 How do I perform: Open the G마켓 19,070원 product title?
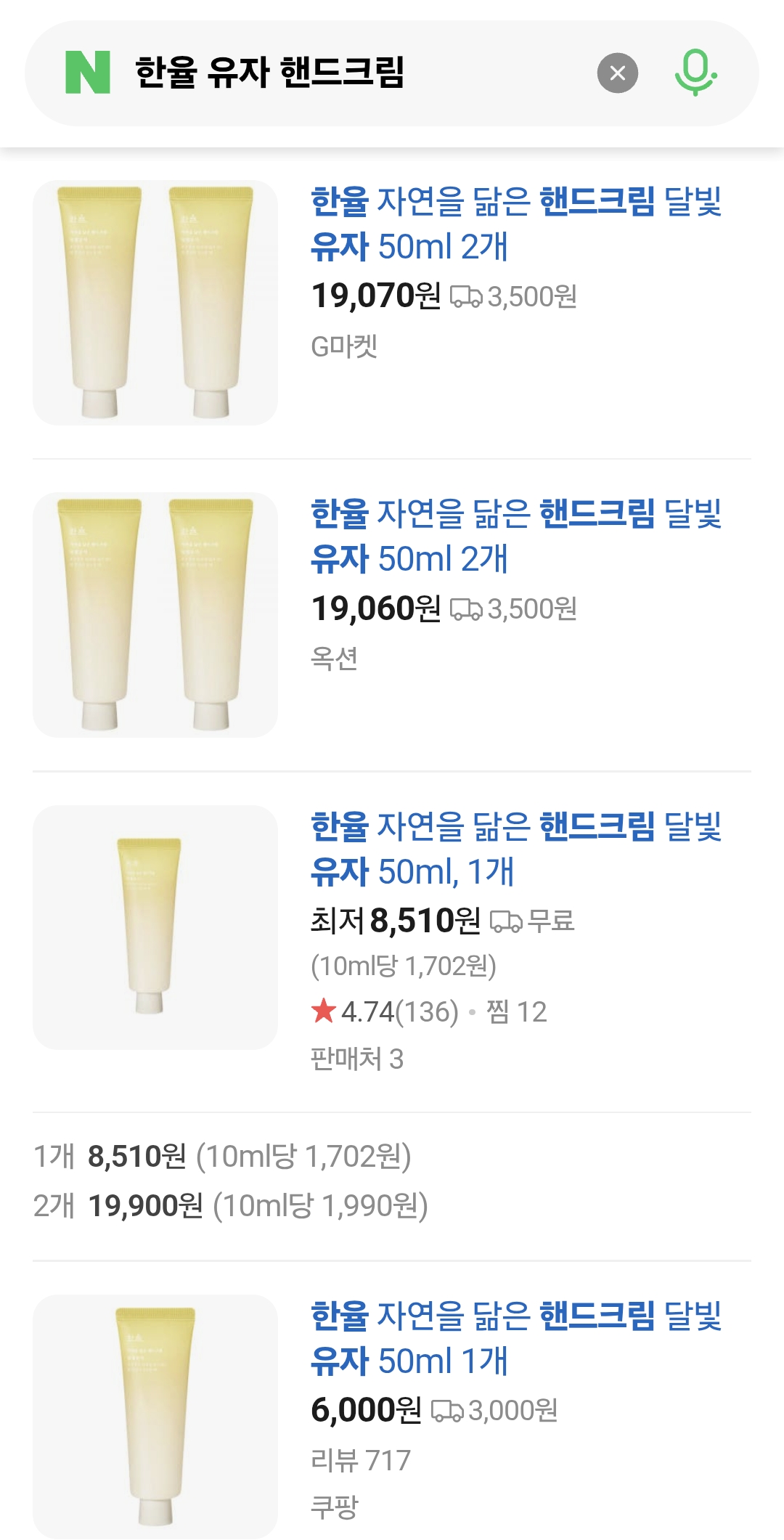515,224
